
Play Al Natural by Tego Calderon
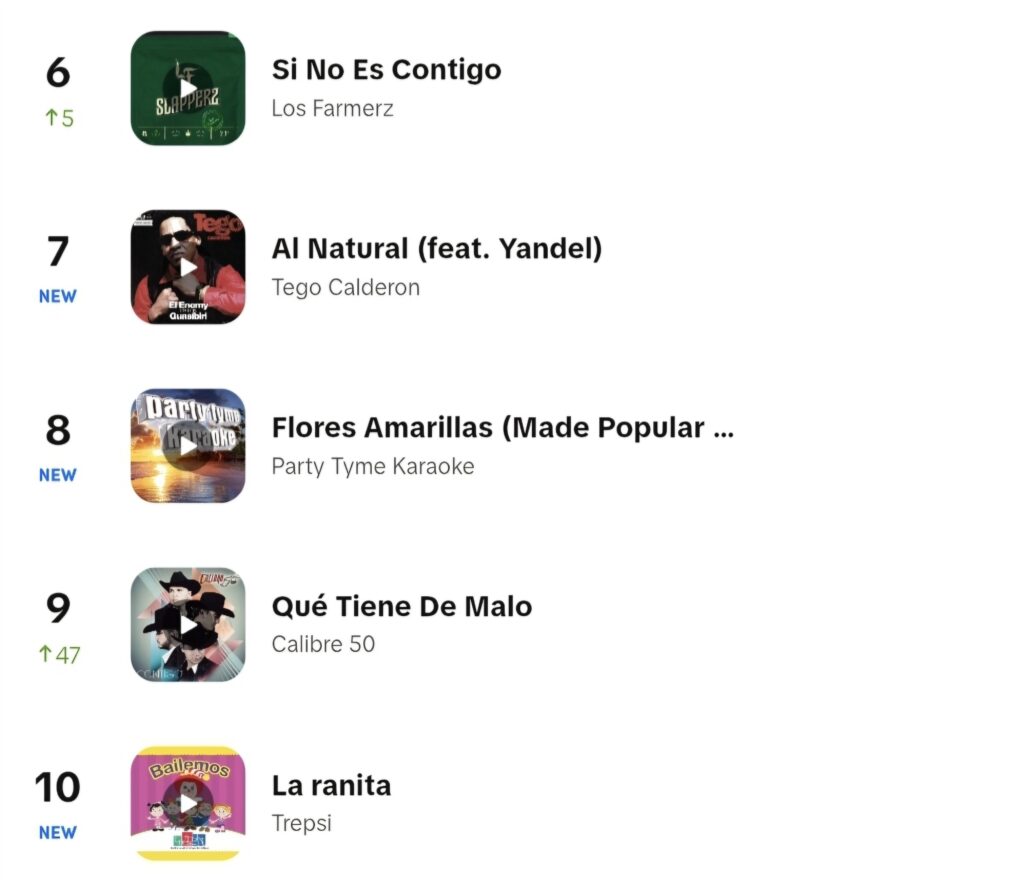click(x=188, y=267)
